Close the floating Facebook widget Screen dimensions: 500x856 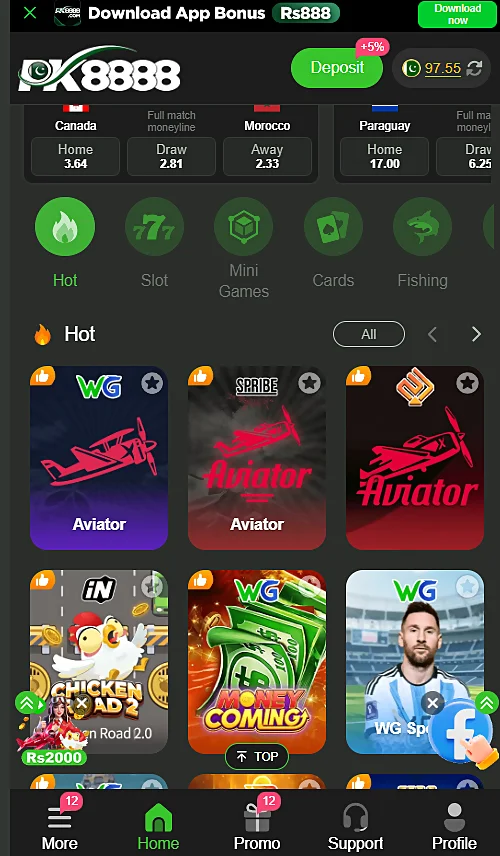pos(433,703)
